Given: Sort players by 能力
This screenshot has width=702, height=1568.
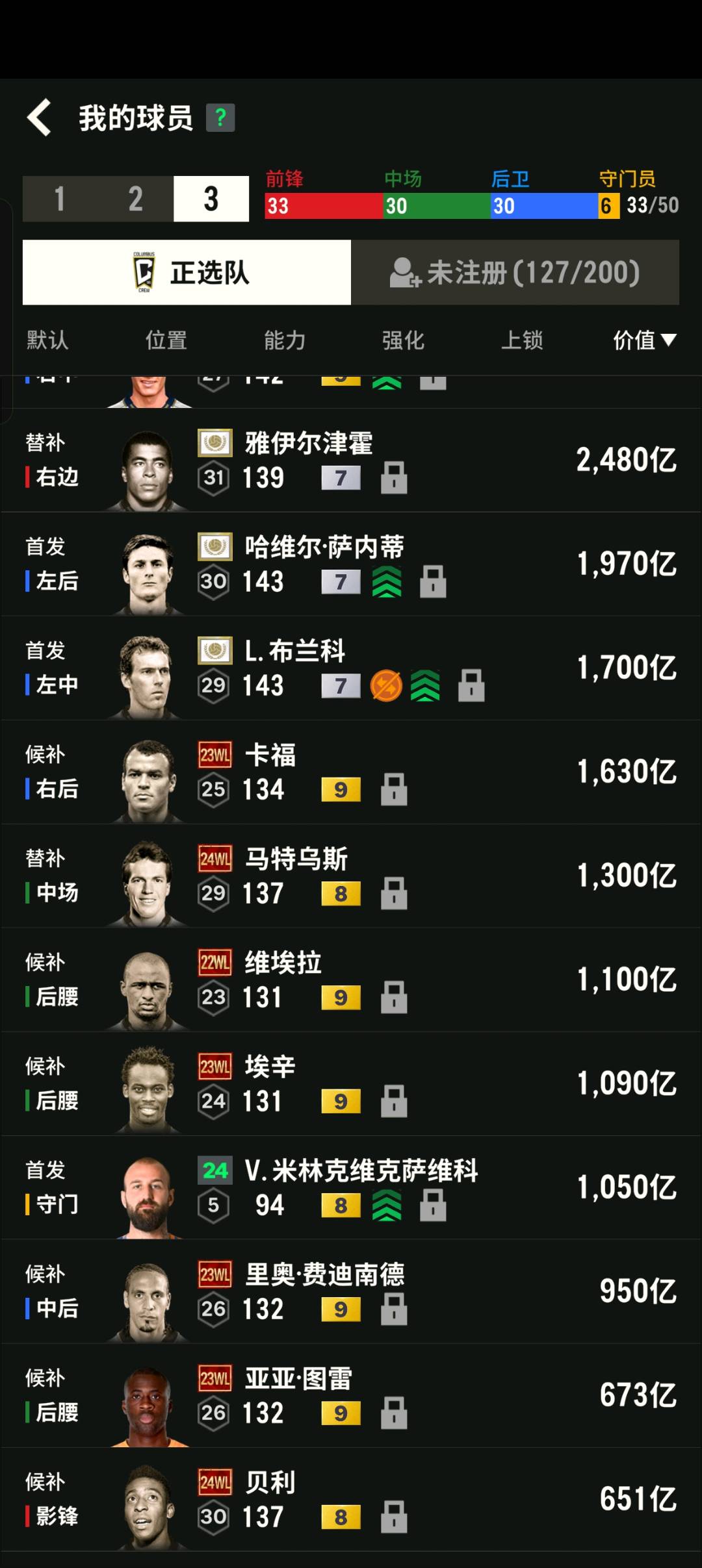Looking at the screenshot, I should coord(285,340).
